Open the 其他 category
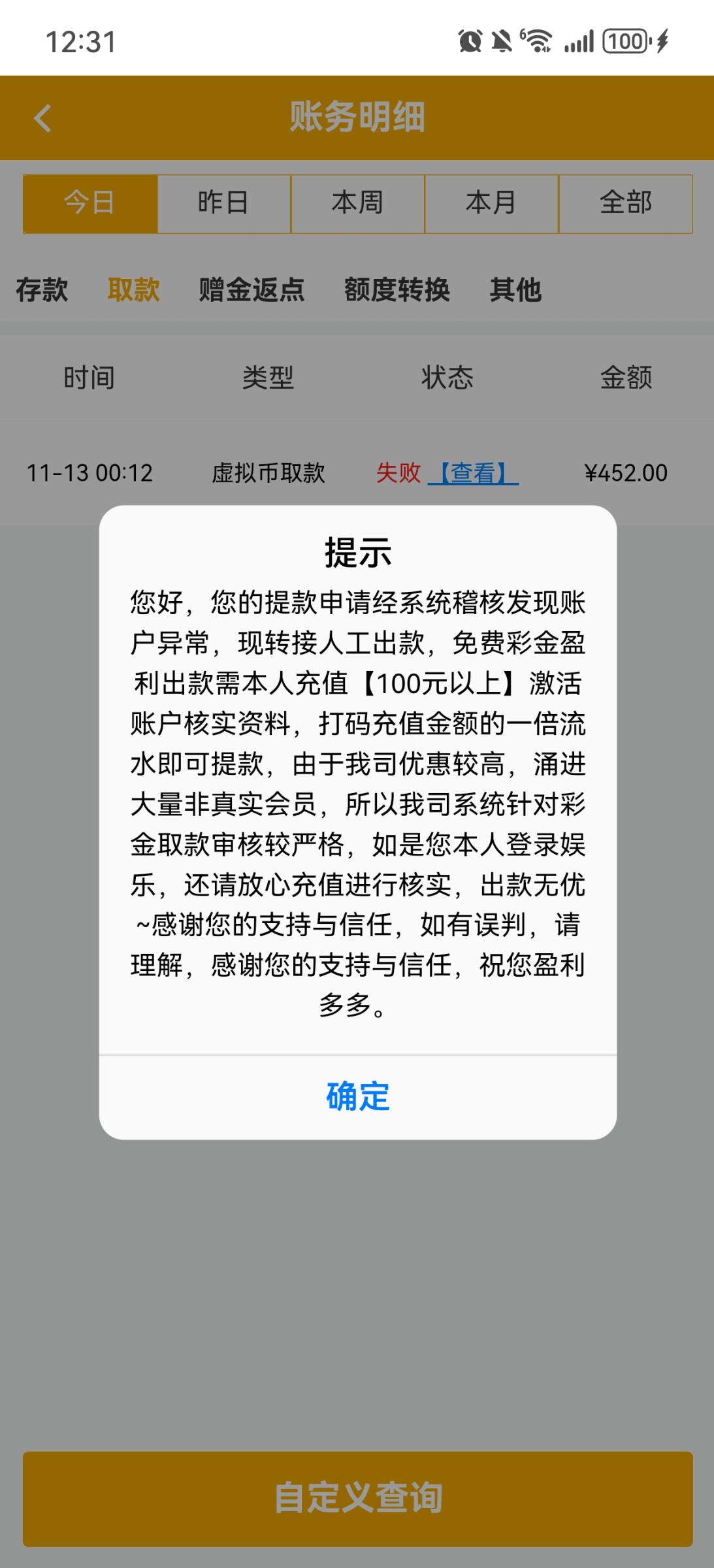The height and width of the screenshot is (1568, 714). click(515, 289)
